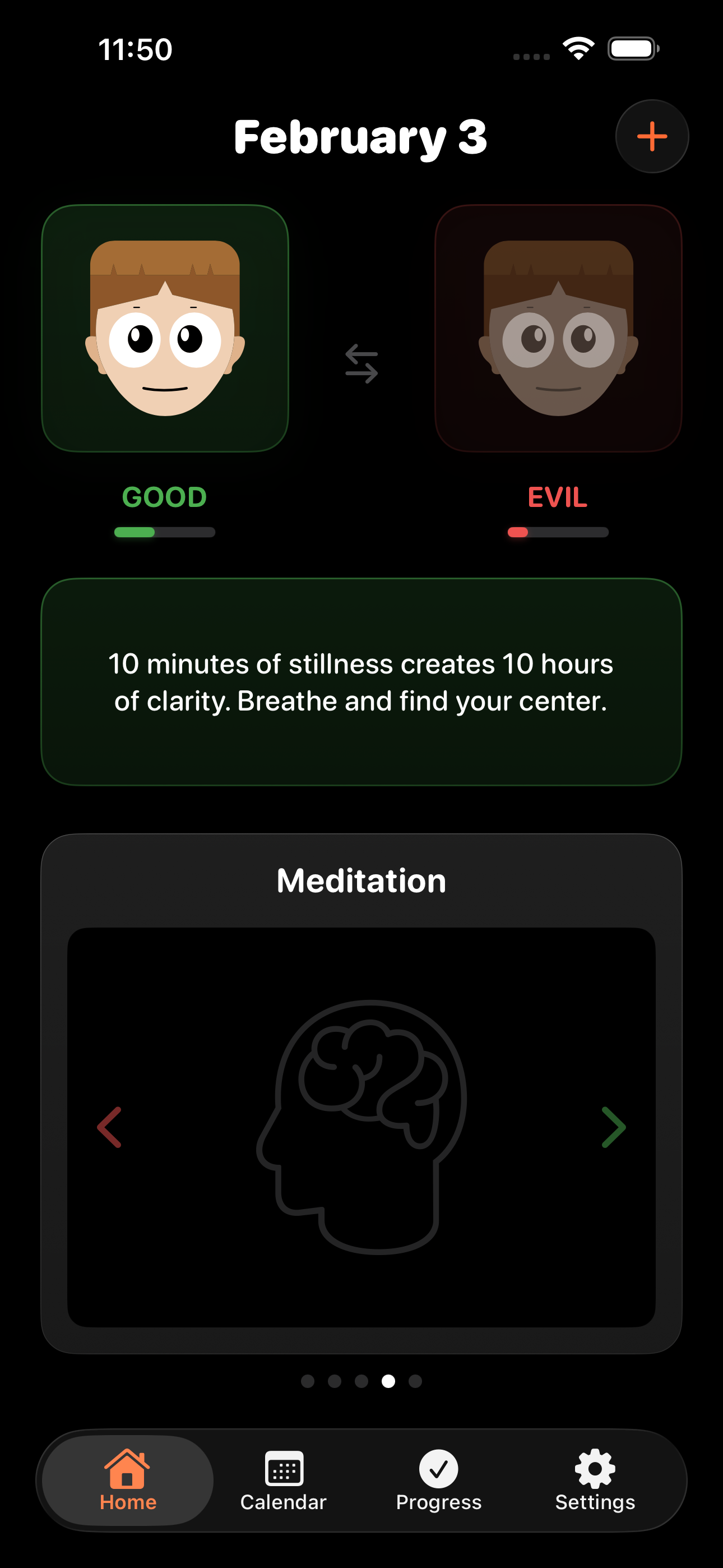
Task: Tap the swap arrows between characters
Action: pyautogui.click(x=361, y=364)
